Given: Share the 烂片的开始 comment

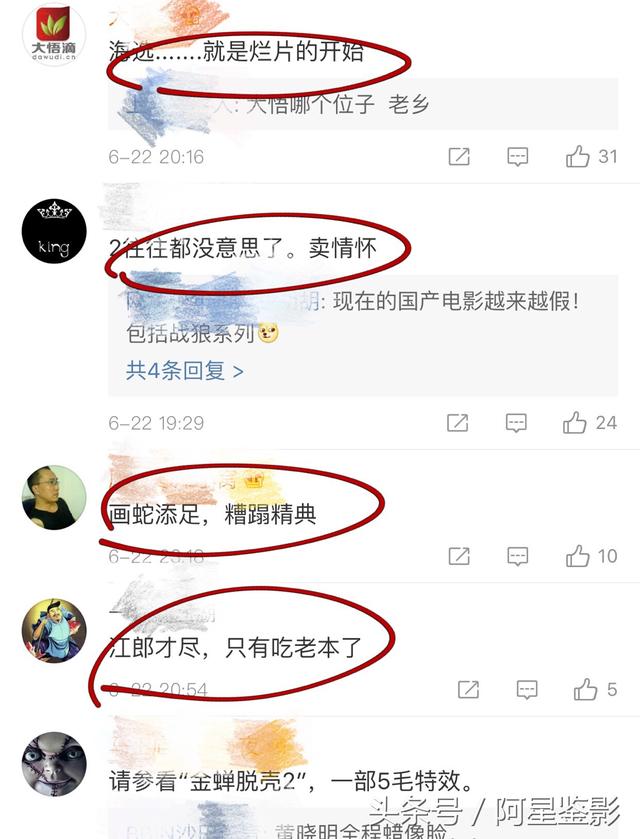Looking at the screenshot, I should tap(459, 156).
